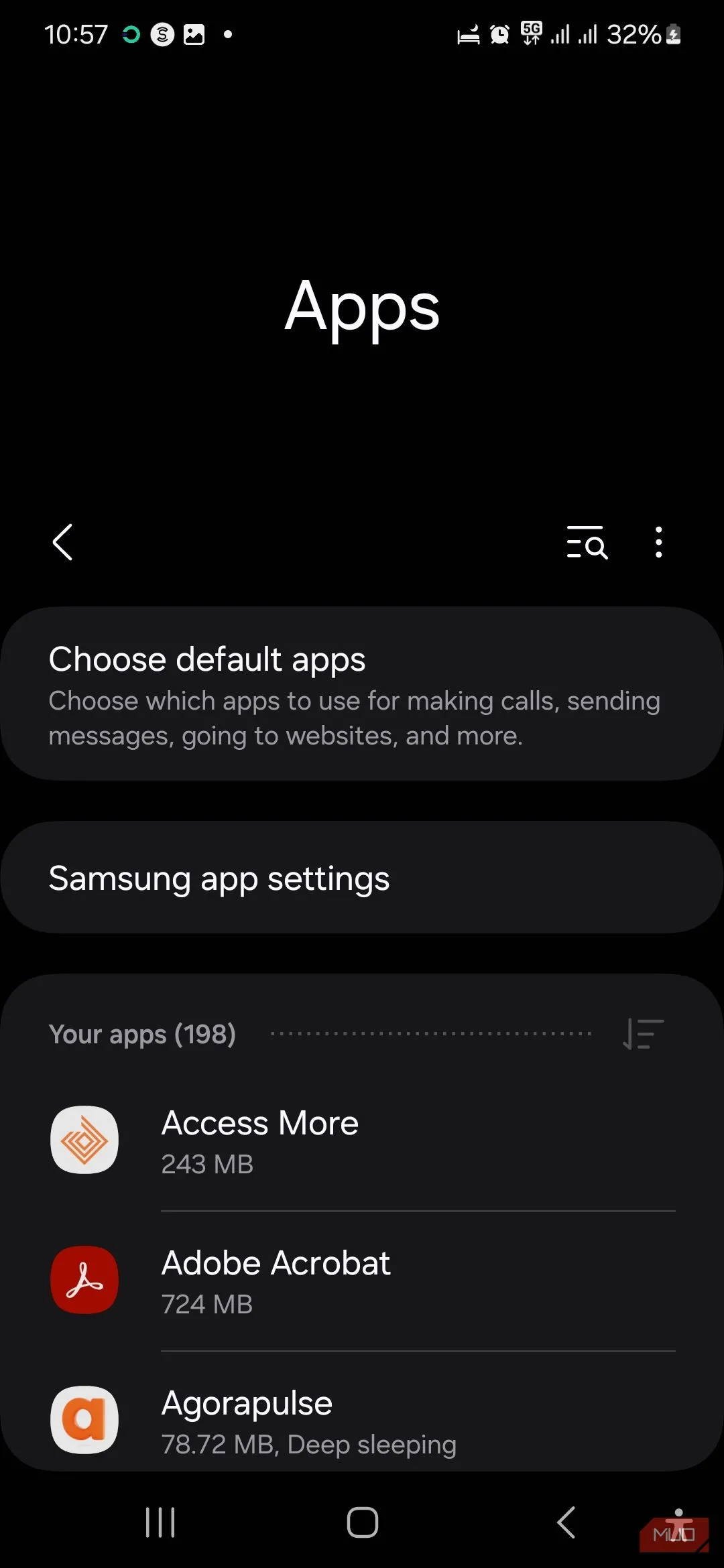This screenshot has width=724, height=1568.
Task: Open the Adobe Acrobat app icon
Action: [84, 1280]
